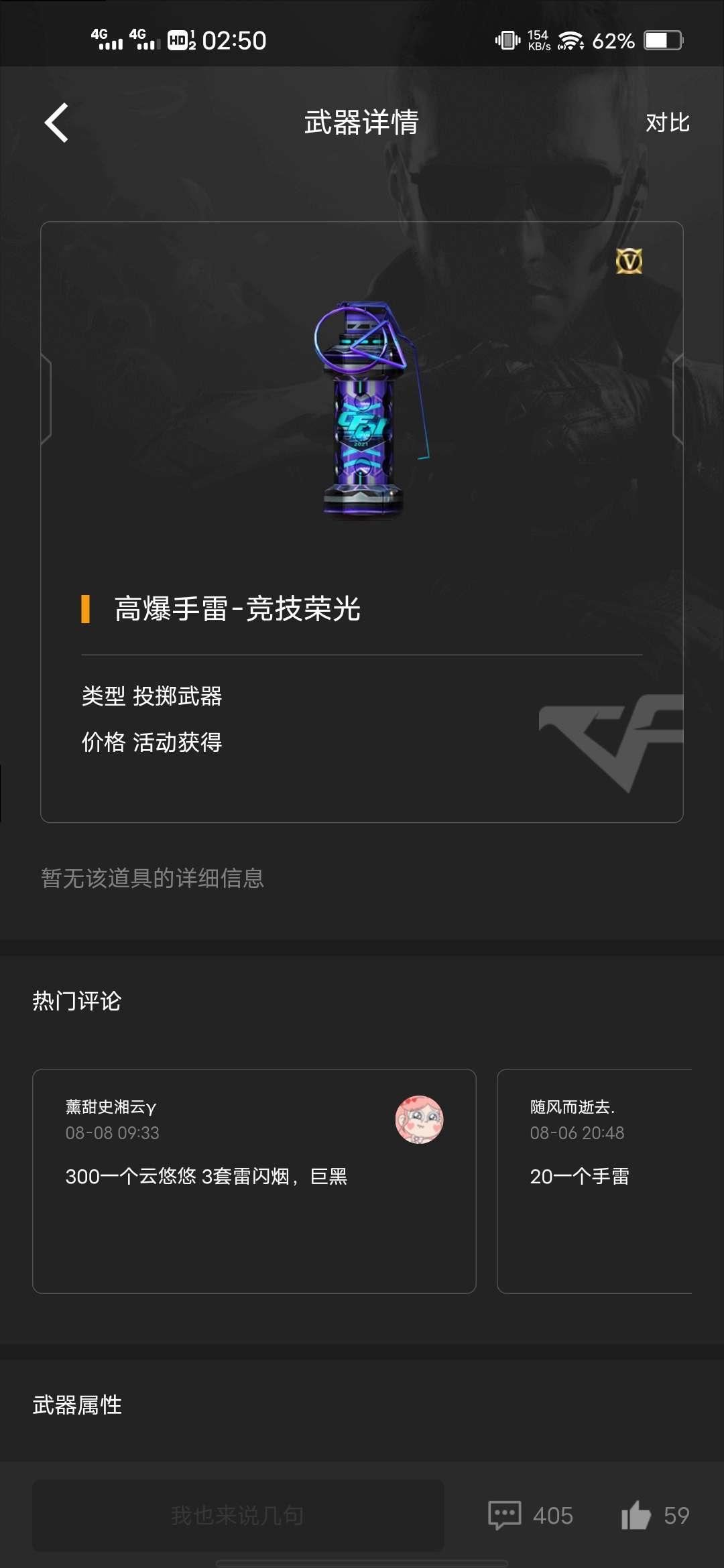
Task: View all 405 comments
Action: pyautogui.click(x=530, y=1515)
